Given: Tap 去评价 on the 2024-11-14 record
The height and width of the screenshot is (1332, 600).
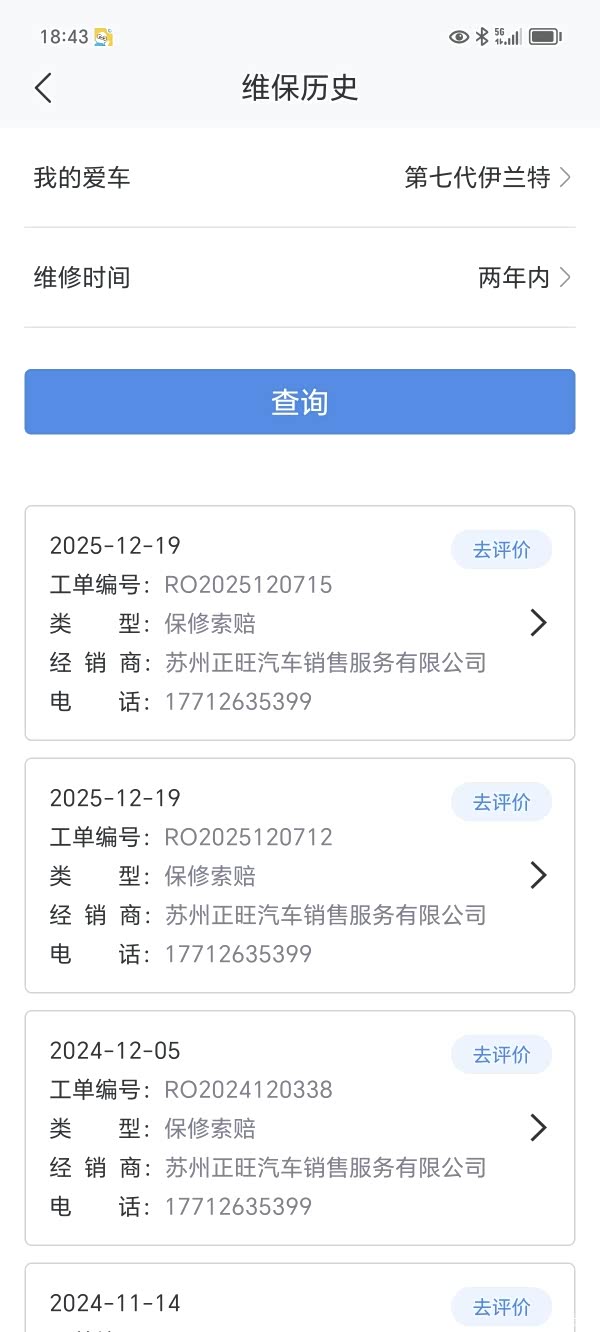Looking at the screenshot, I should point(501,1307).
